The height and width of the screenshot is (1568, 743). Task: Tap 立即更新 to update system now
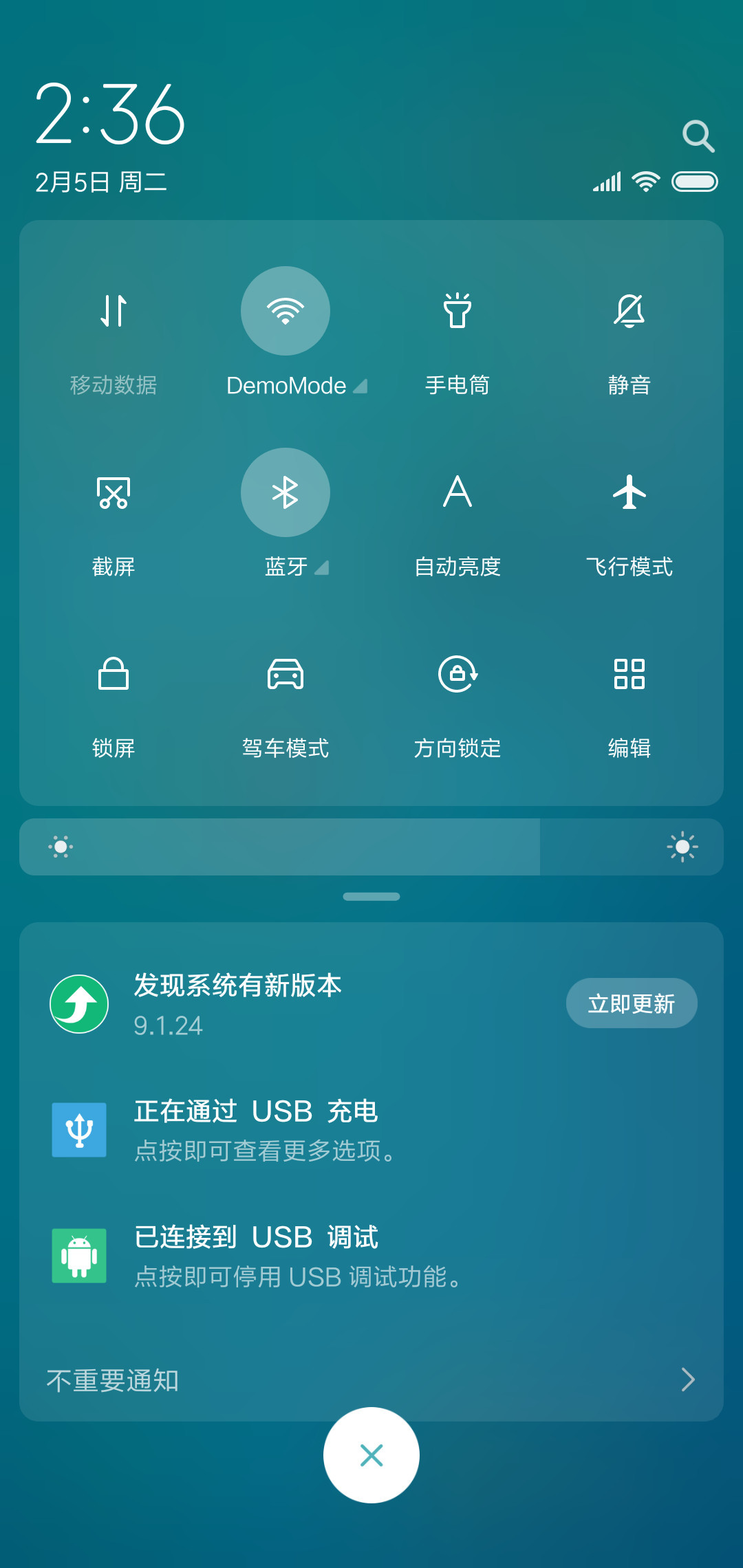click(x=632, y=1003)
